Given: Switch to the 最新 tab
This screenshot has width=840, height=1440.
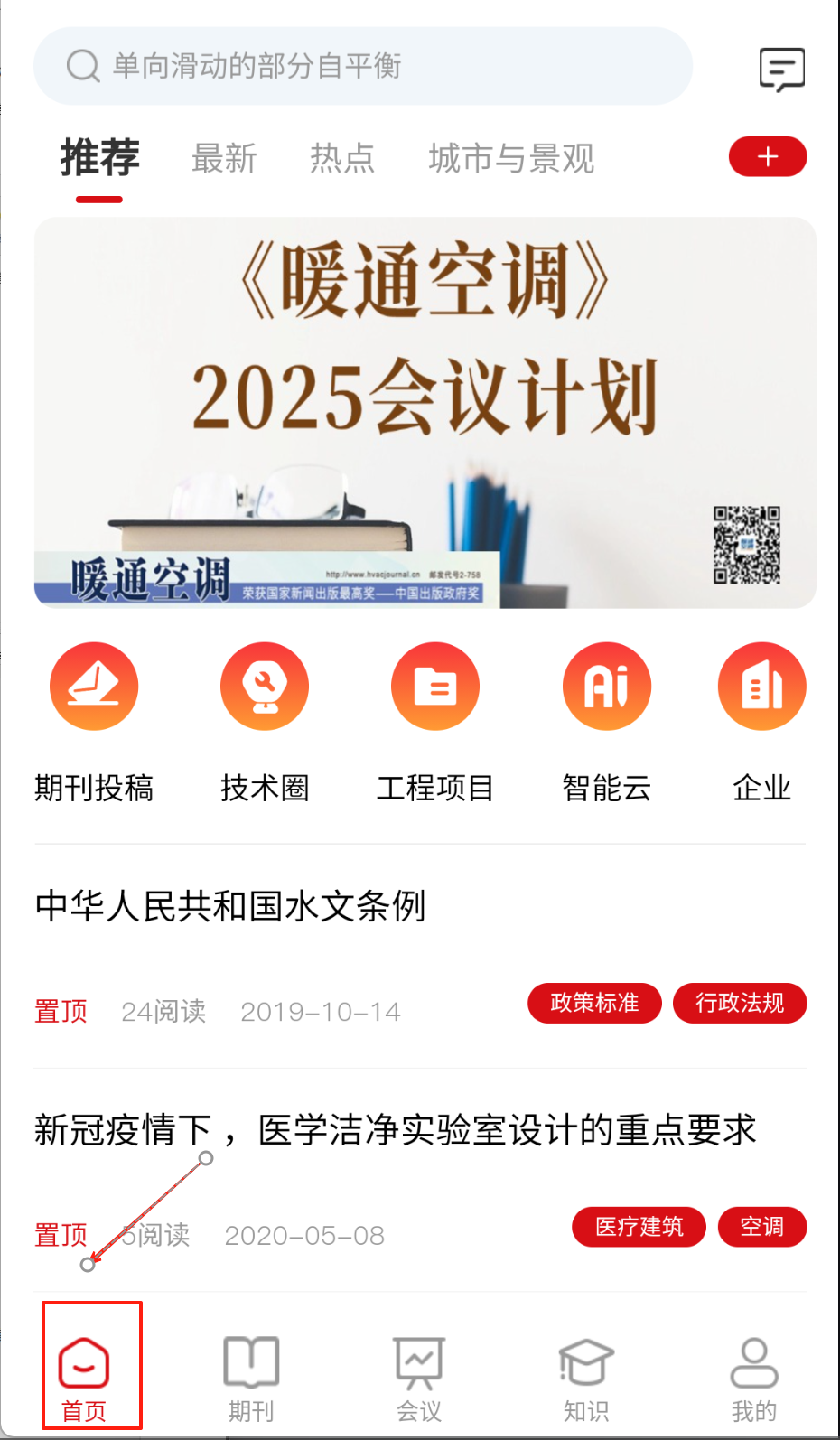Looking at the screenshot, I should coord(224,158).
